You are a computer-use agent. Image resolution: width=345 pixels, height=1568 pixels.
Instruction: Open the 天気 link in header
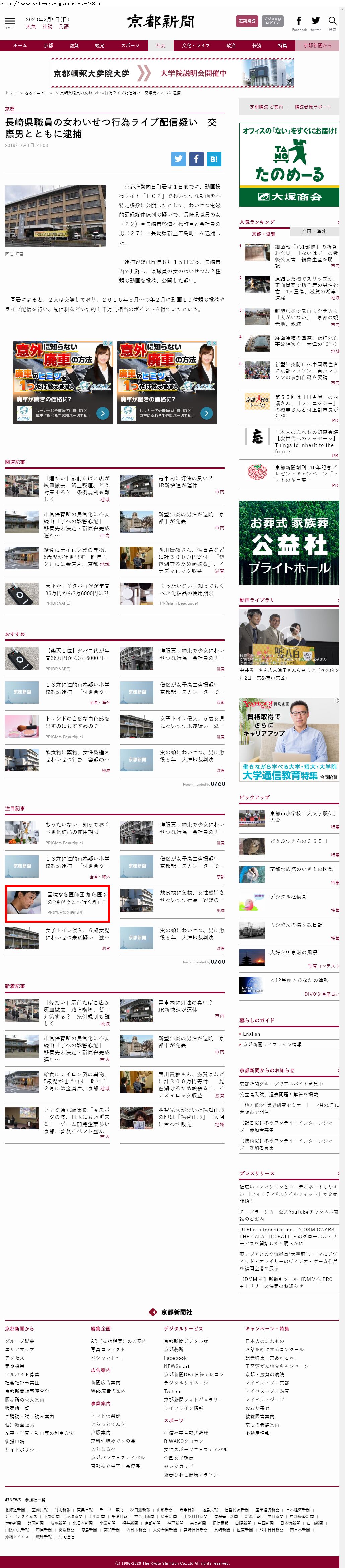point(31,27)
